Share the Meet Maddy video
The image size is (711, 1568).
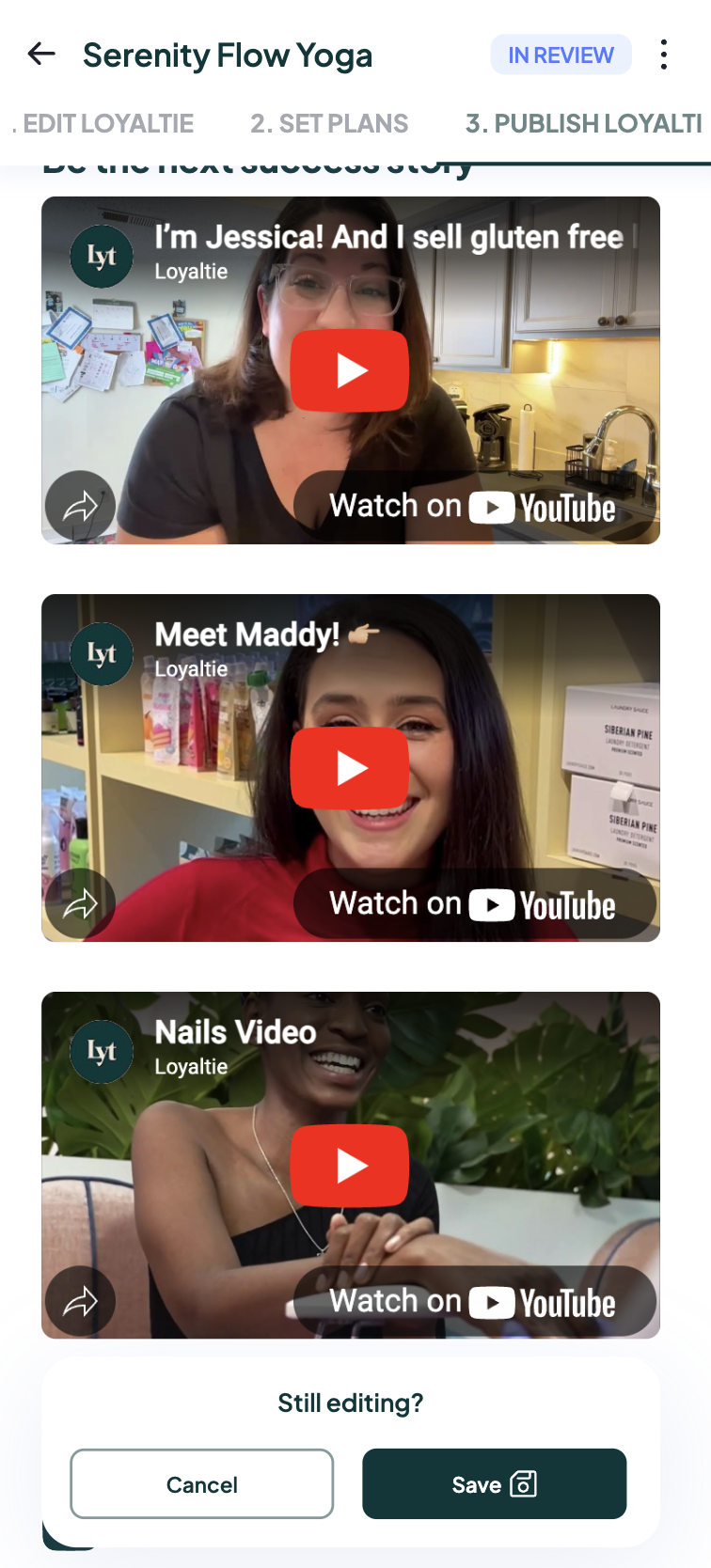(80, 903)
